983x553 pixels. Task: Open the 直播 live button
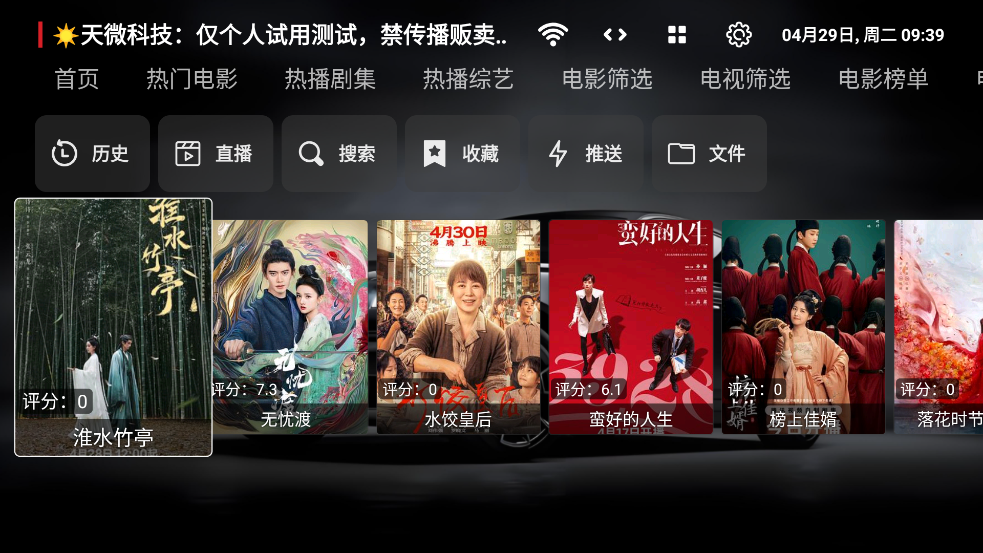point(215,154)
